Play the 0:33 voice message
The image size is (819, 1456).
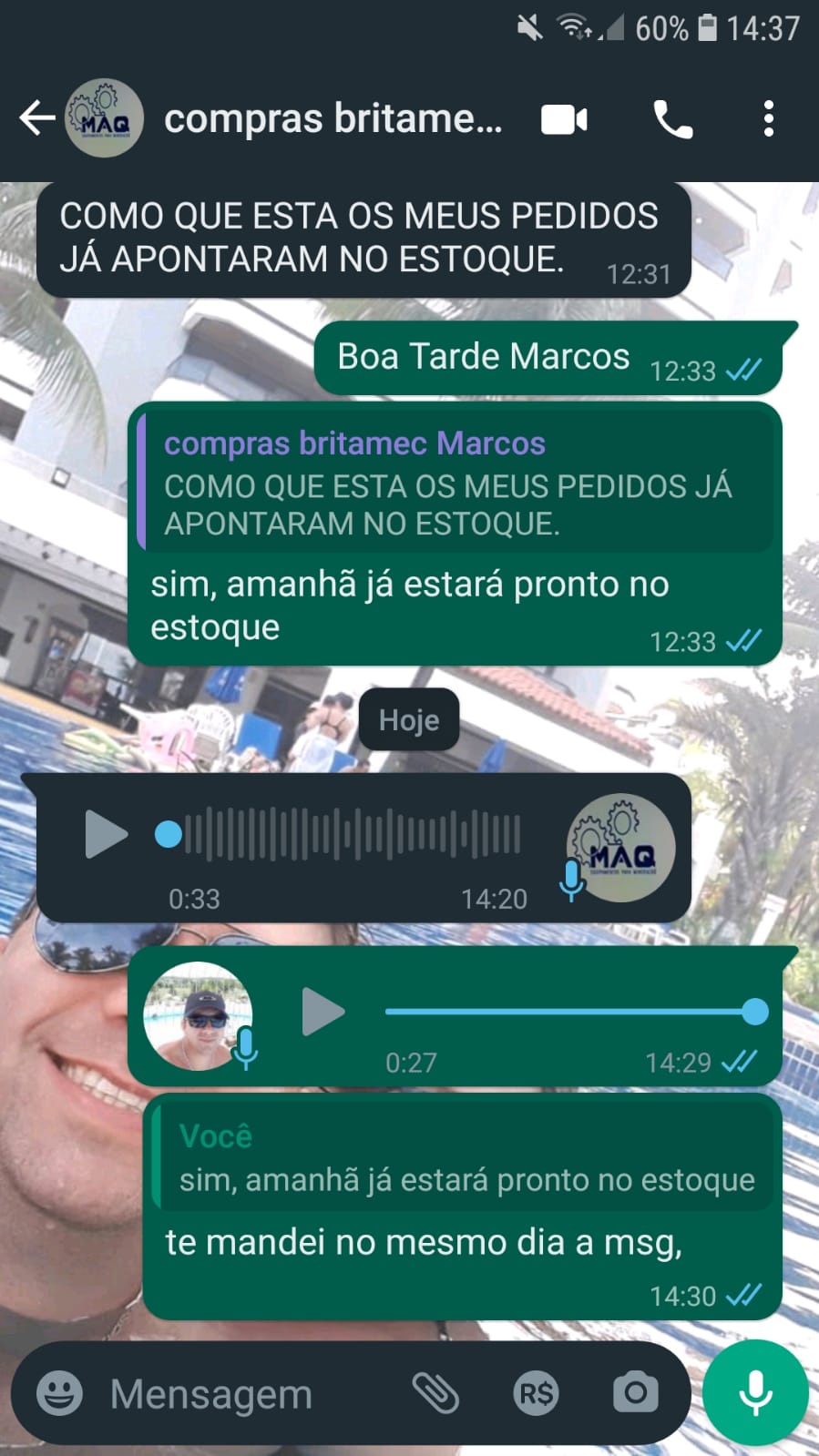click(x=106, y=834)
